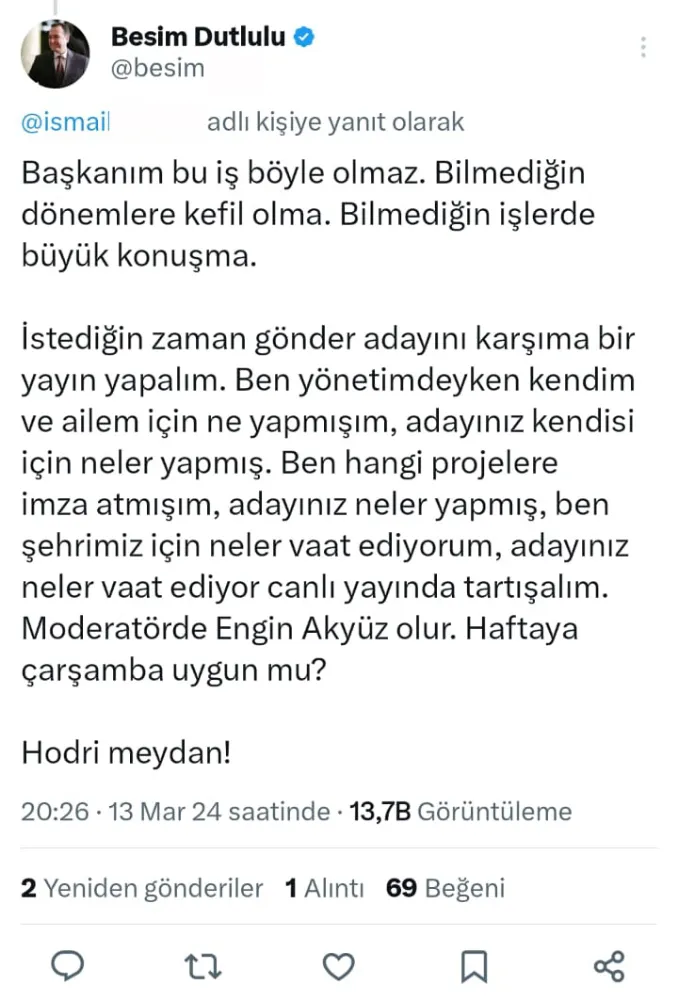Open Besim Dutlulu's profile name
The height and width of the screenshot is (1000, 677).
coord(198,38)
